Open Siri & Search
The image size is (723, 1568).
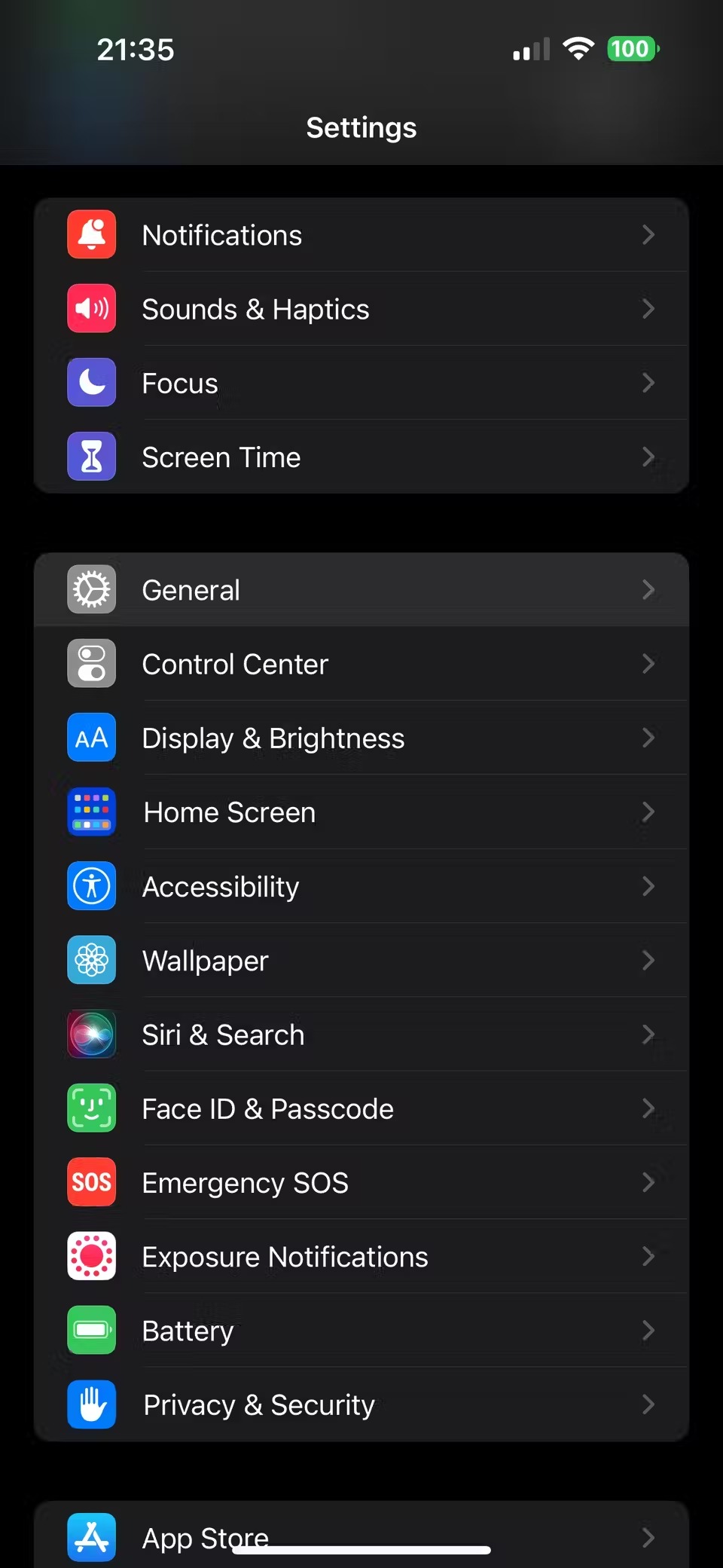tap(361, 1034)
